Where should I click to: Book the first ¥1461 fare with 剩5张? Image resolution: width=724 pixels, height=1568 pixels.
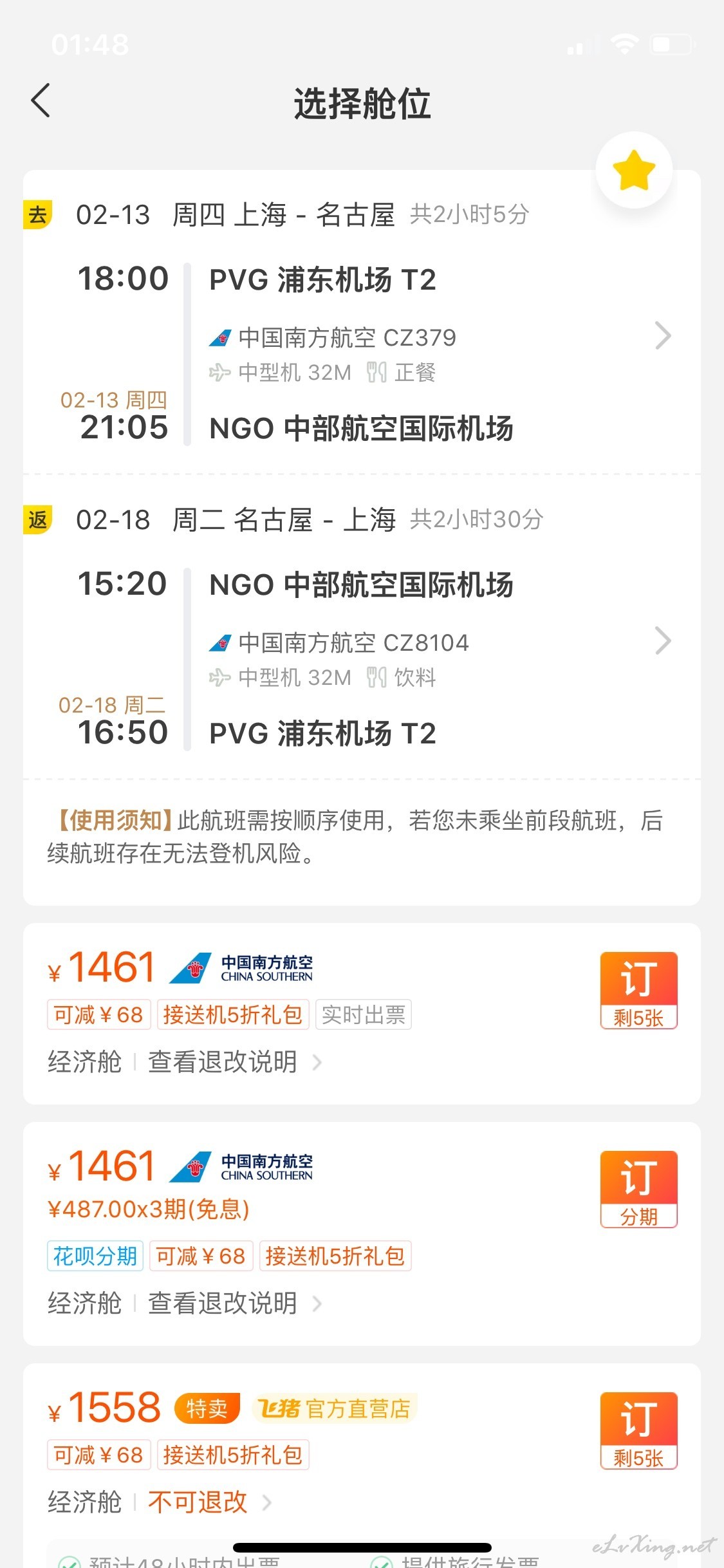(x=638, y=991)
